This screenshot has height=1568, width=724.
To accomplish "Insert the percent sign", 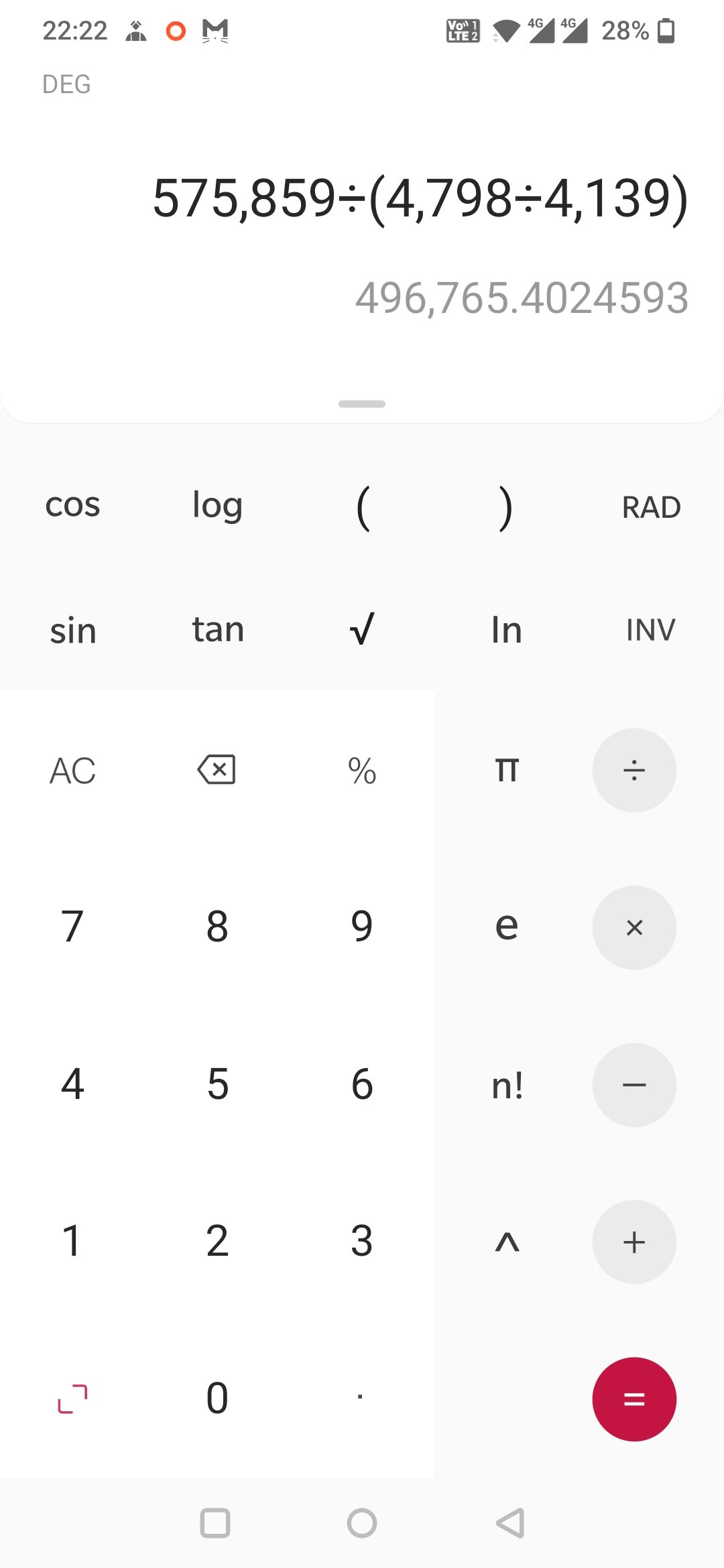I will (362, 771).
